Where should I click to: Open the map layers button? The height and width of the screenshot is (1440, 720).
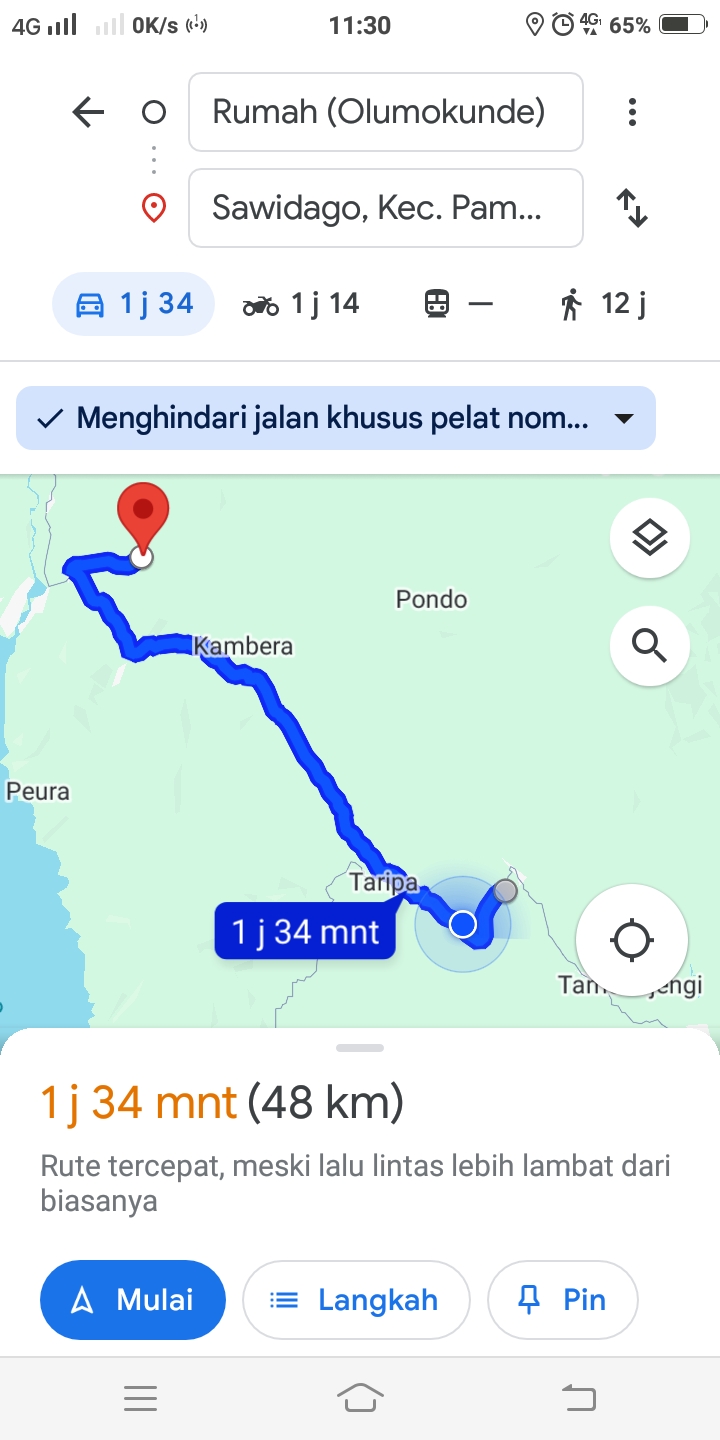(650, 538)
